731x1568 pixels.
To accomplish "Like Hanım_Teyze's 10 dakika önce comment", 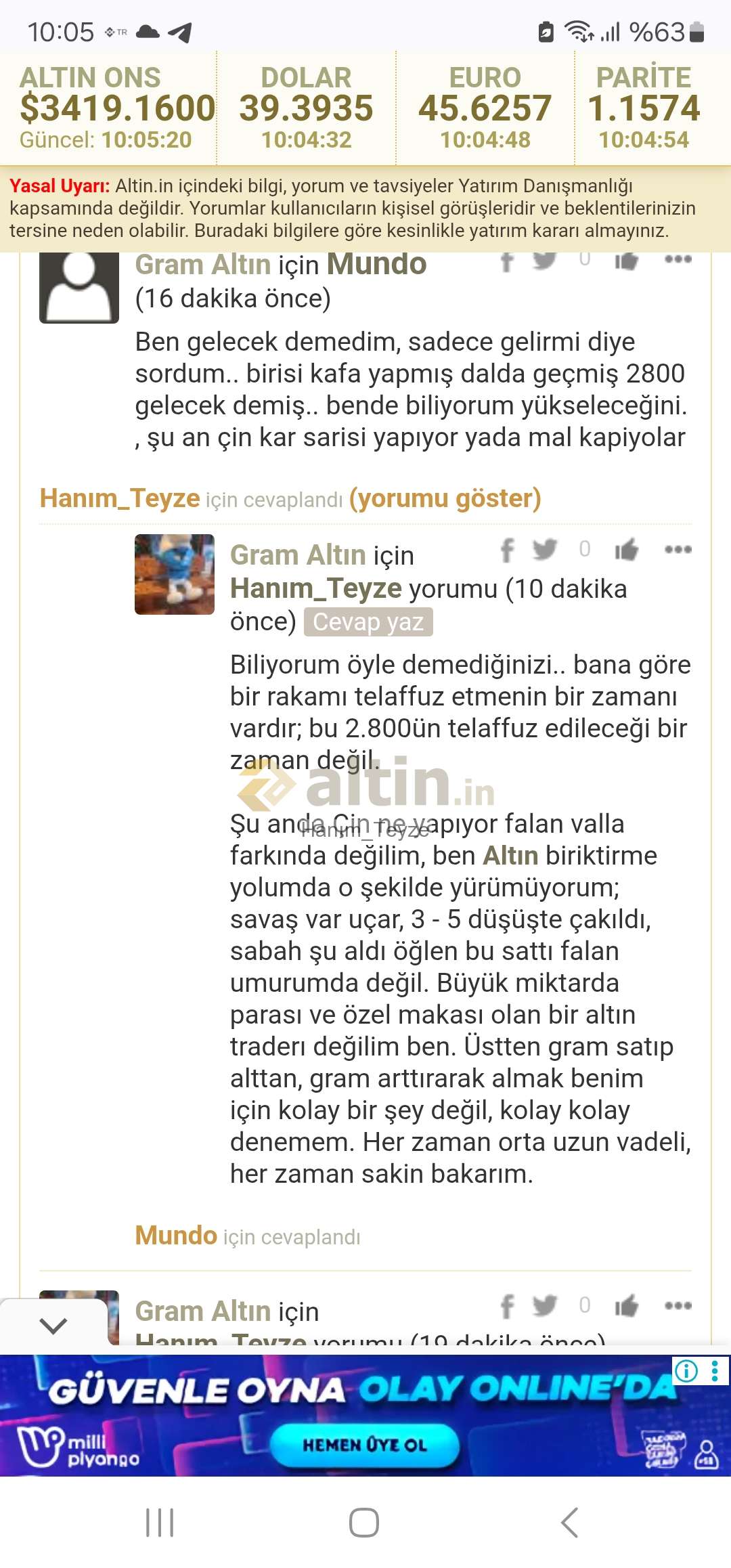I will point(627,550).
